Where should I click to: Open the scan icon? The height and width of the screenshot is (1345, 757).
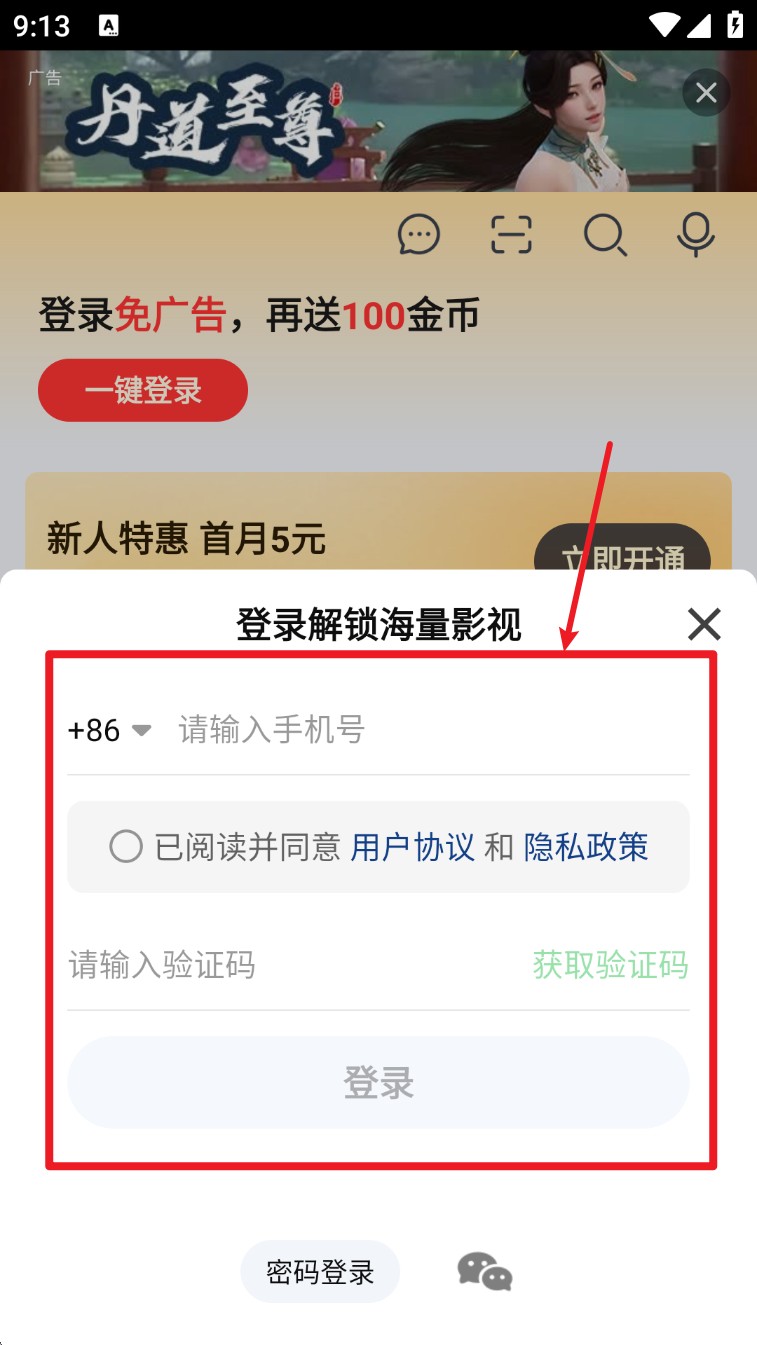tap(511, 235)
